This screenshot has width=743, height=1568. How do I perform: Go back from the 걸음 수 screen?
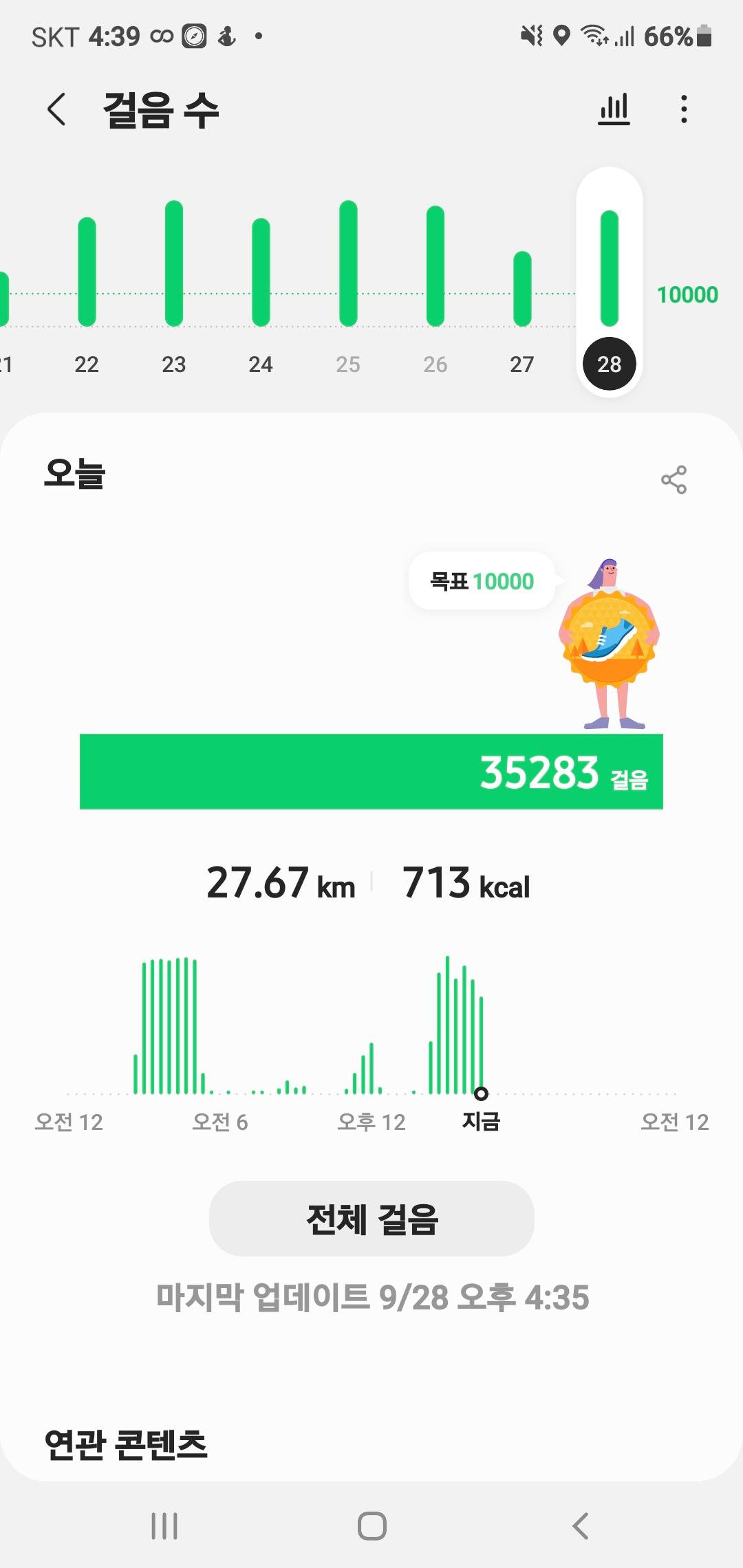(56, 109)
